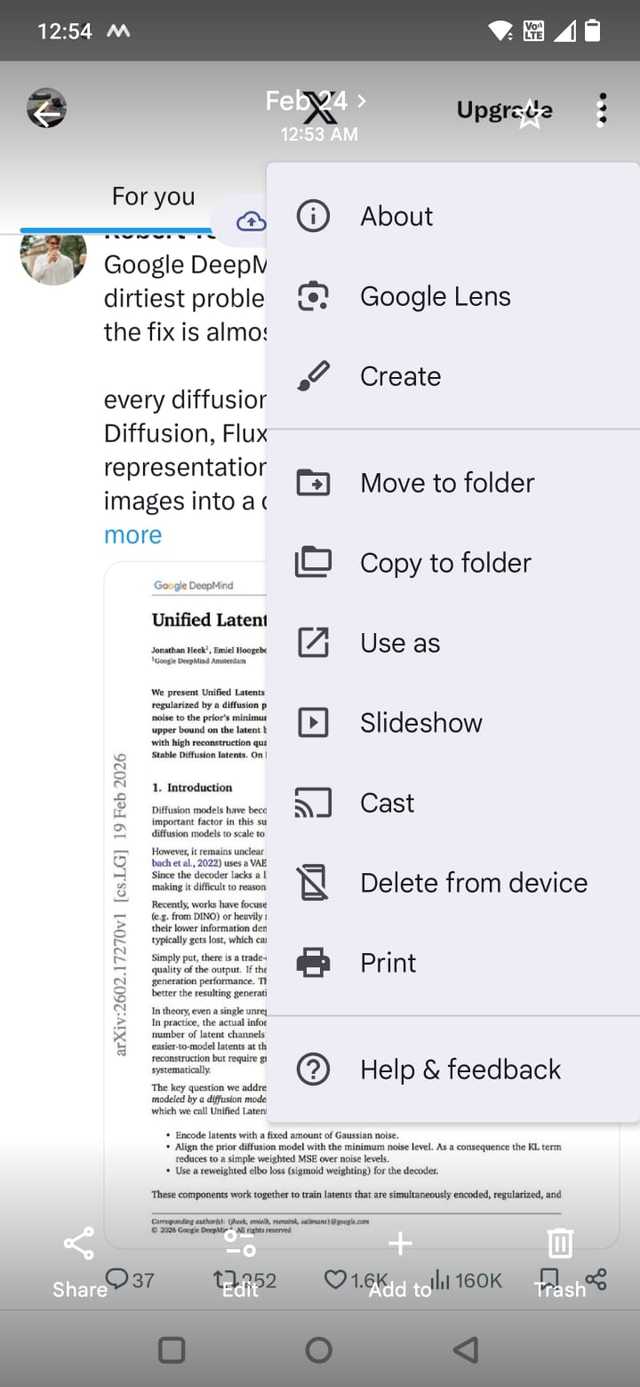Choose the Create option
640x1387 pixels.
coord(400,376)
